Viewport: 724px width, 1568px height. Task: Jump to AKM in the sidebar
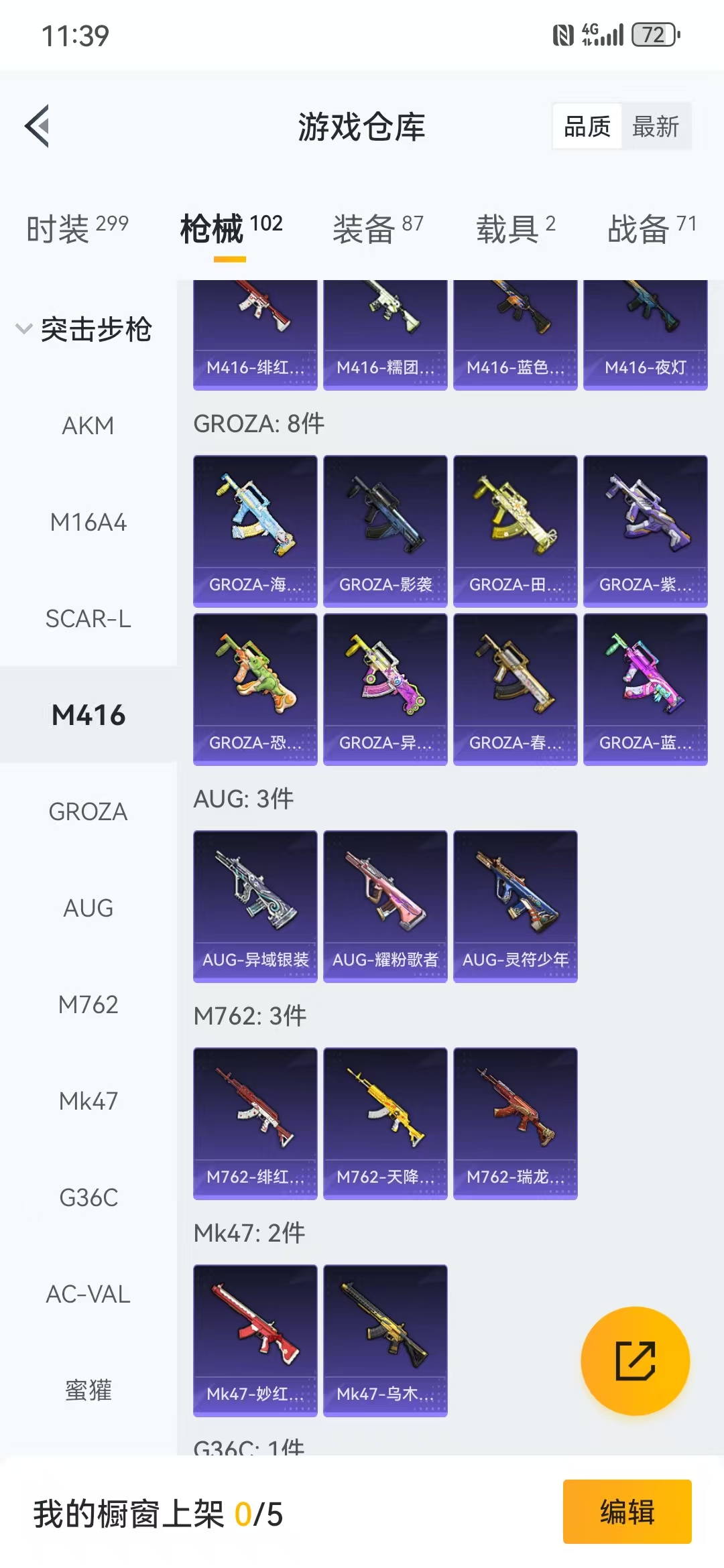click(x=88, y=426)
